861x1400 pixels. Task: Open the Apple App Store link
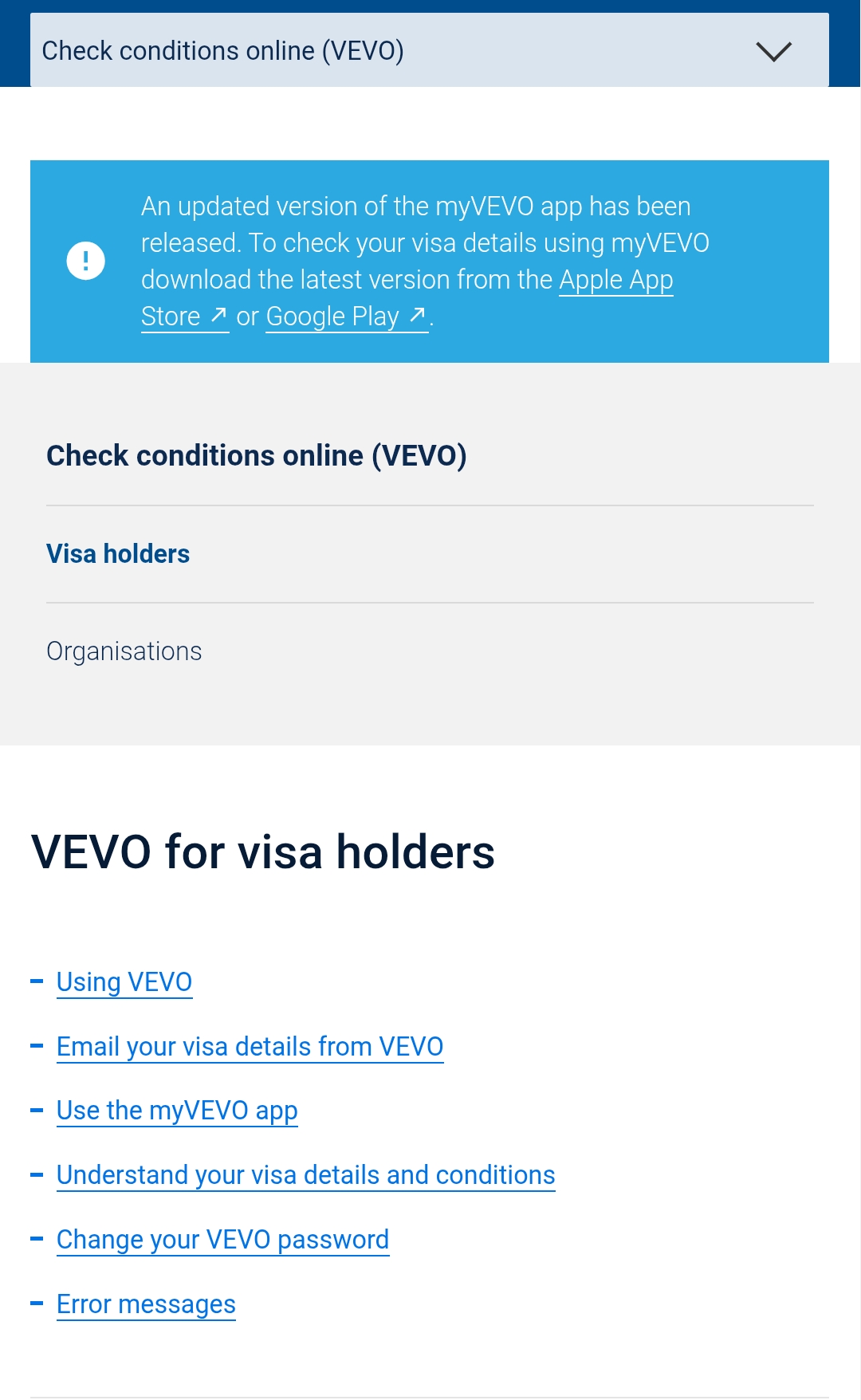[x=615, y=280]
